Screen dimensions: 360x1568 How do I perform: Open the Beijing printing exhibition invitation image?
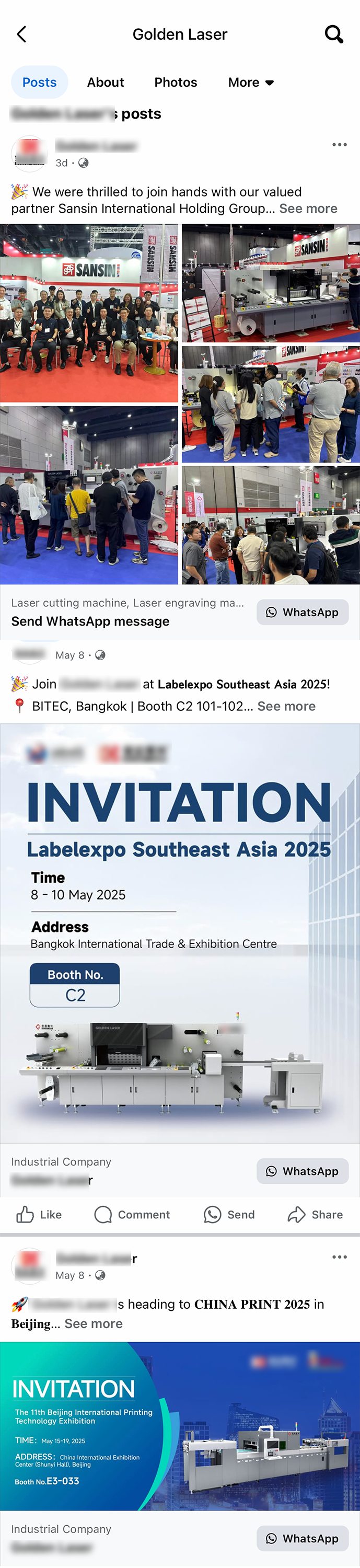click(x=180, y=1426)
